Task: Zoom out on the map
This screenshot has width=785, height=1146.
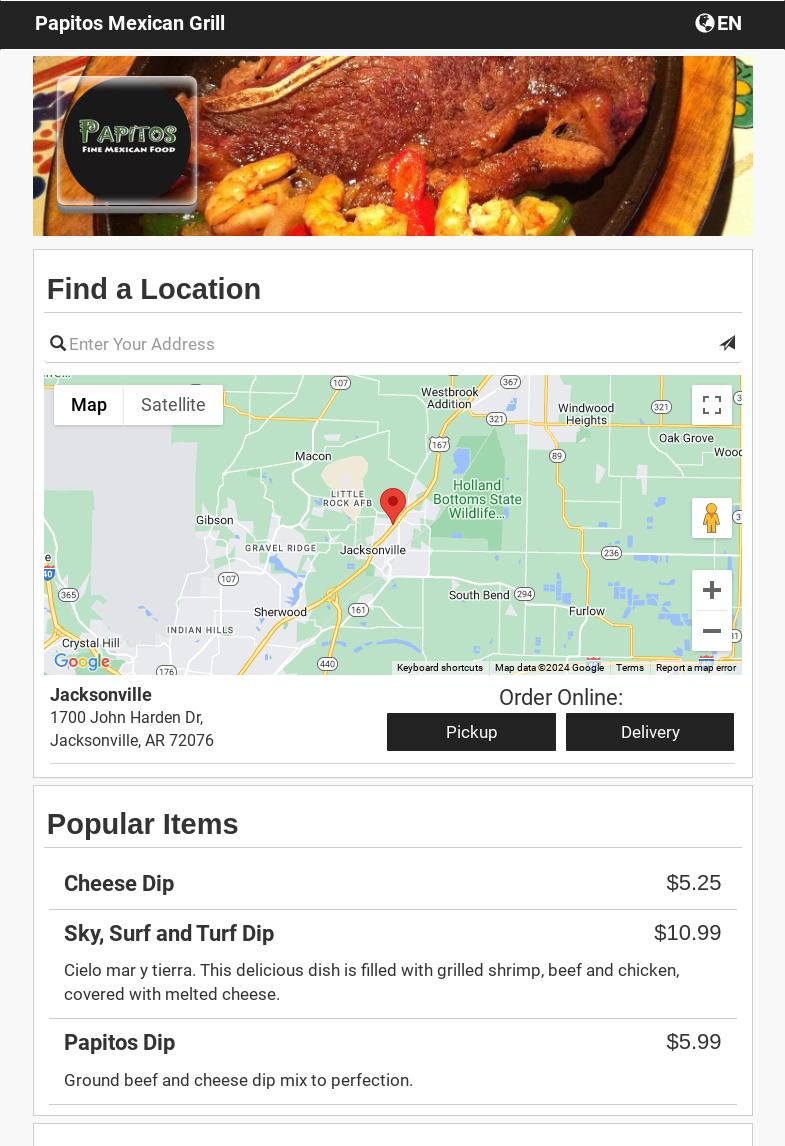Action: (x=711, y=631)
